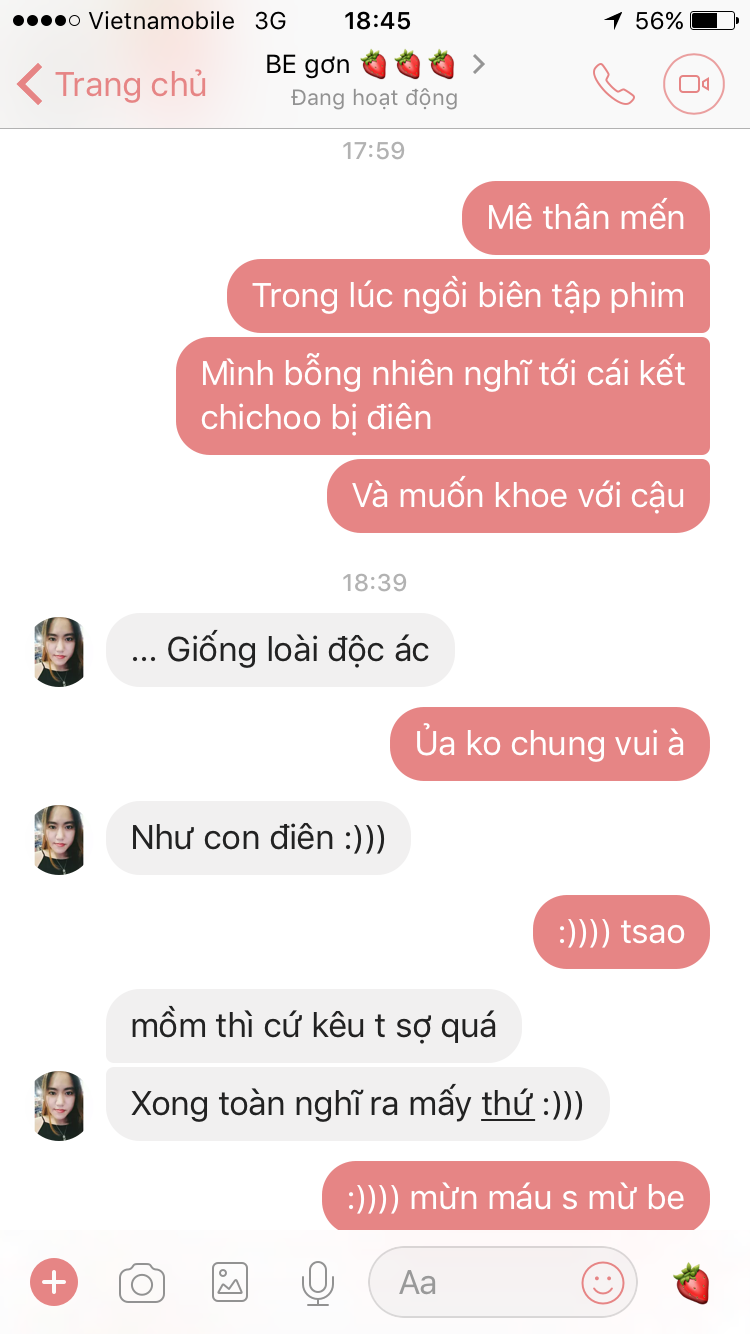Open the camera

142,1282
